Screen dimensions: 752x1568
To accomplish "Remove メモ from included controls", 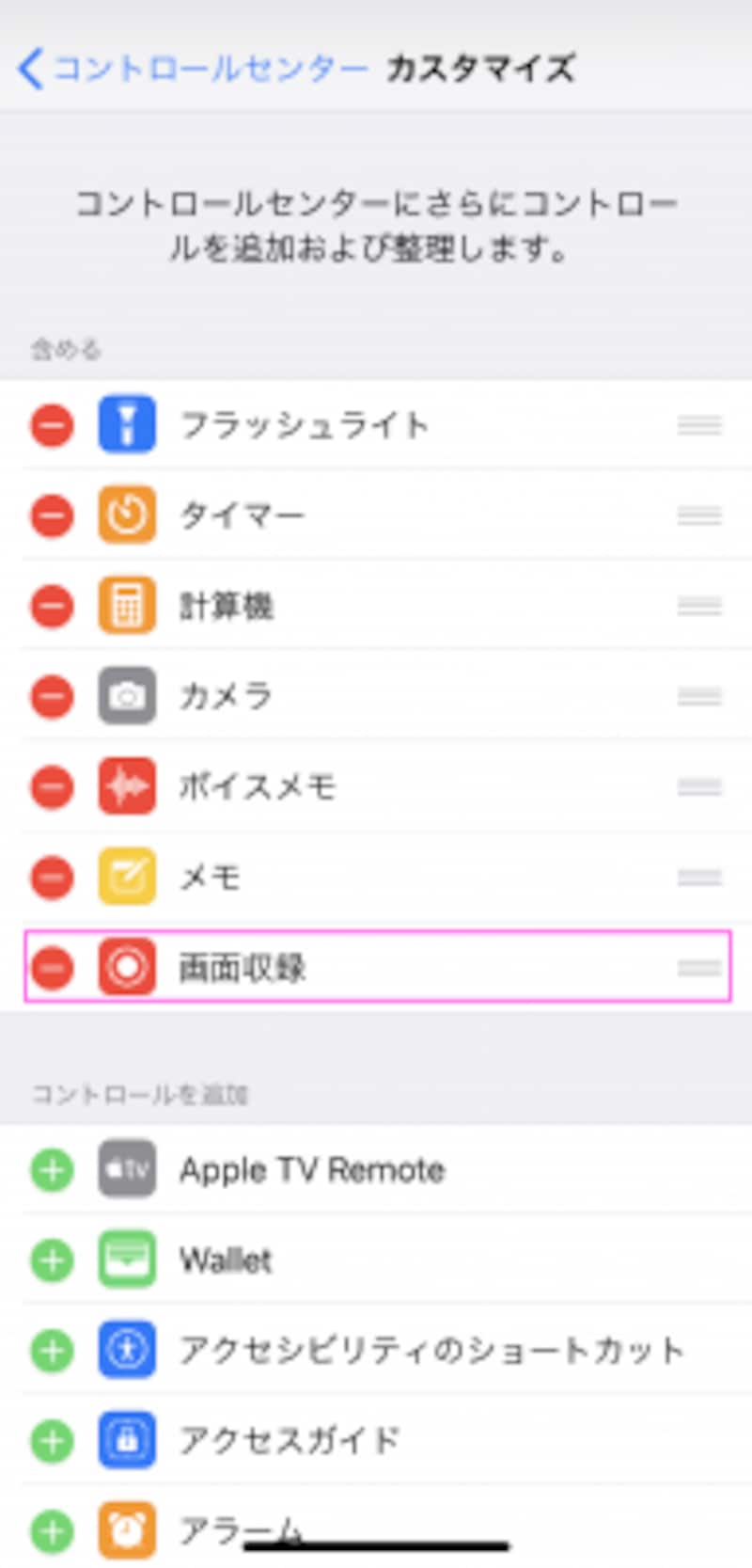I will click(53, 878).
